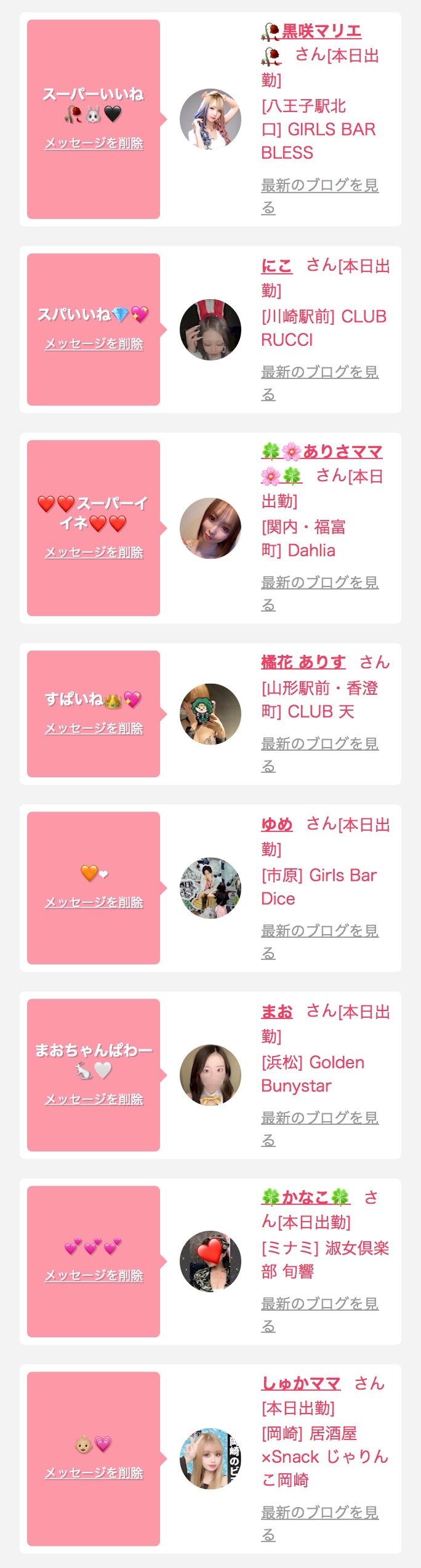View latest blog of 黒咲マリエ
Viewport: 421px width, 1568px height.
tap(319, 186)
